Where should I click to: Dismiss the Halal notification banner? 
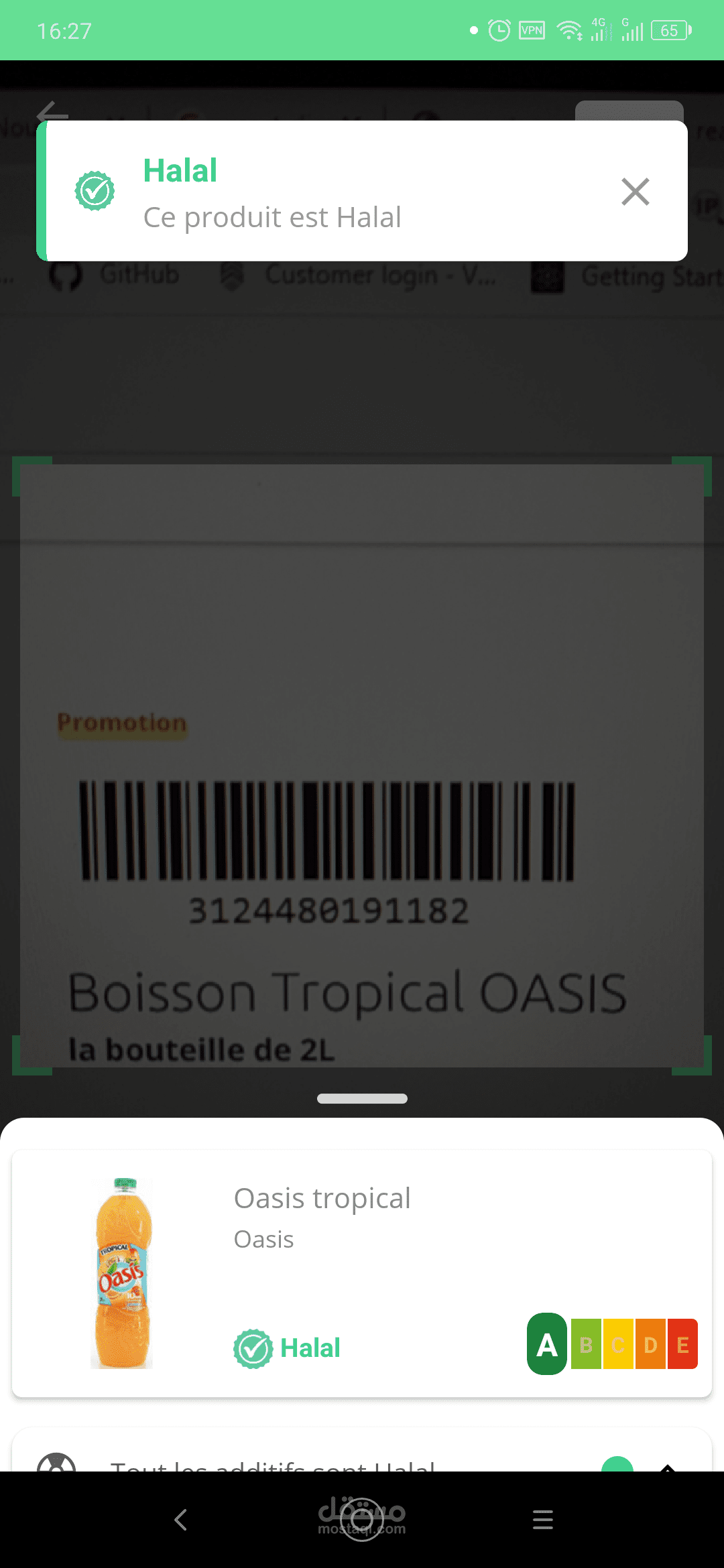pyautogui.click(x=635, y=192)
